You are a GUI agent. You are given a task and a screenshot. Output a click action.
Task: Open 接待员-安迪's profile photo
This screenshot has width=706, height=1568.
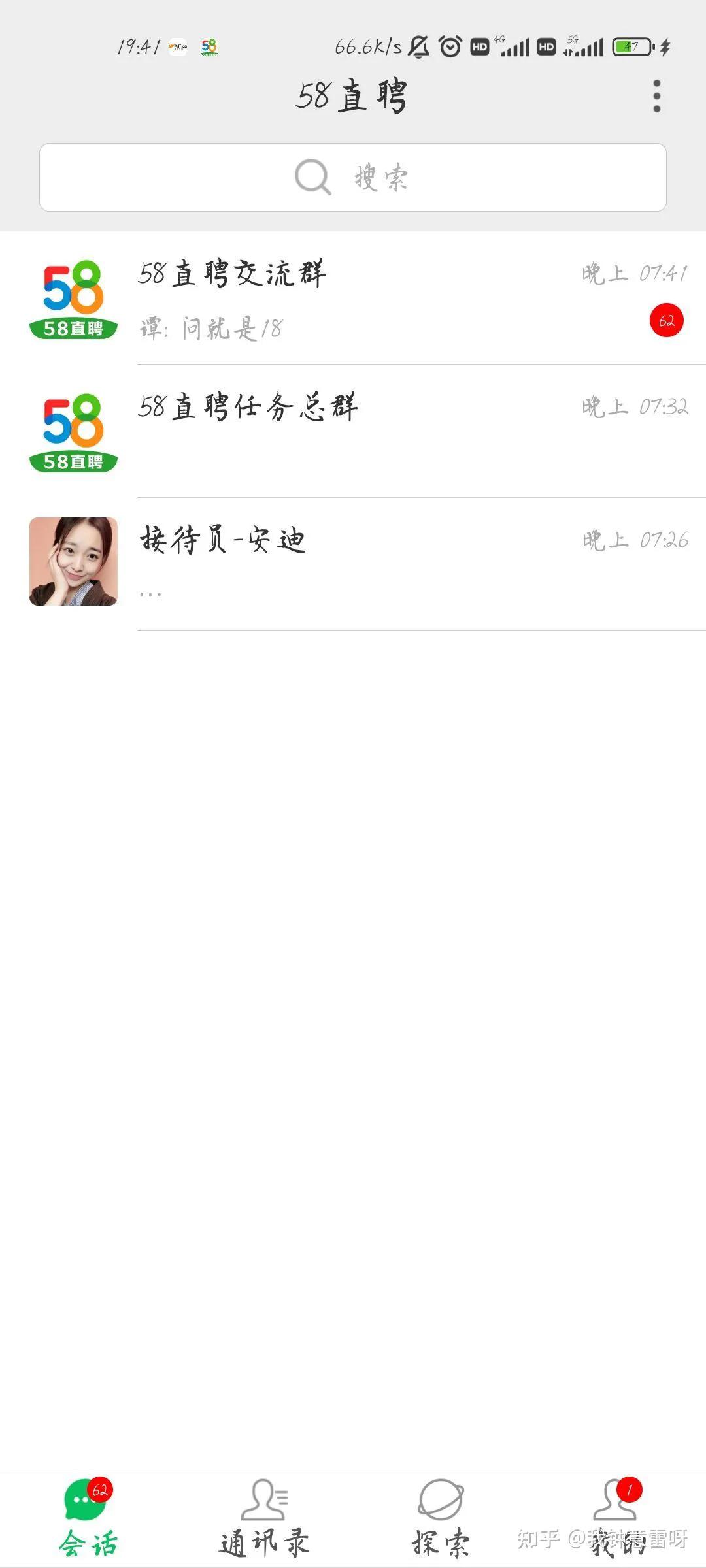[x=74, y=564]
